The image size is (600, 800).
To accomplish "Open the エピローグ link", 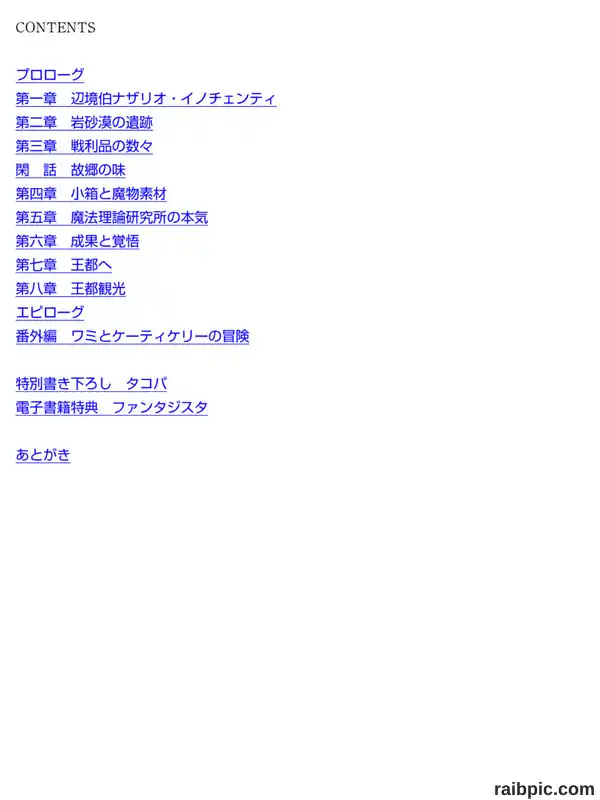I will point(50,313).
